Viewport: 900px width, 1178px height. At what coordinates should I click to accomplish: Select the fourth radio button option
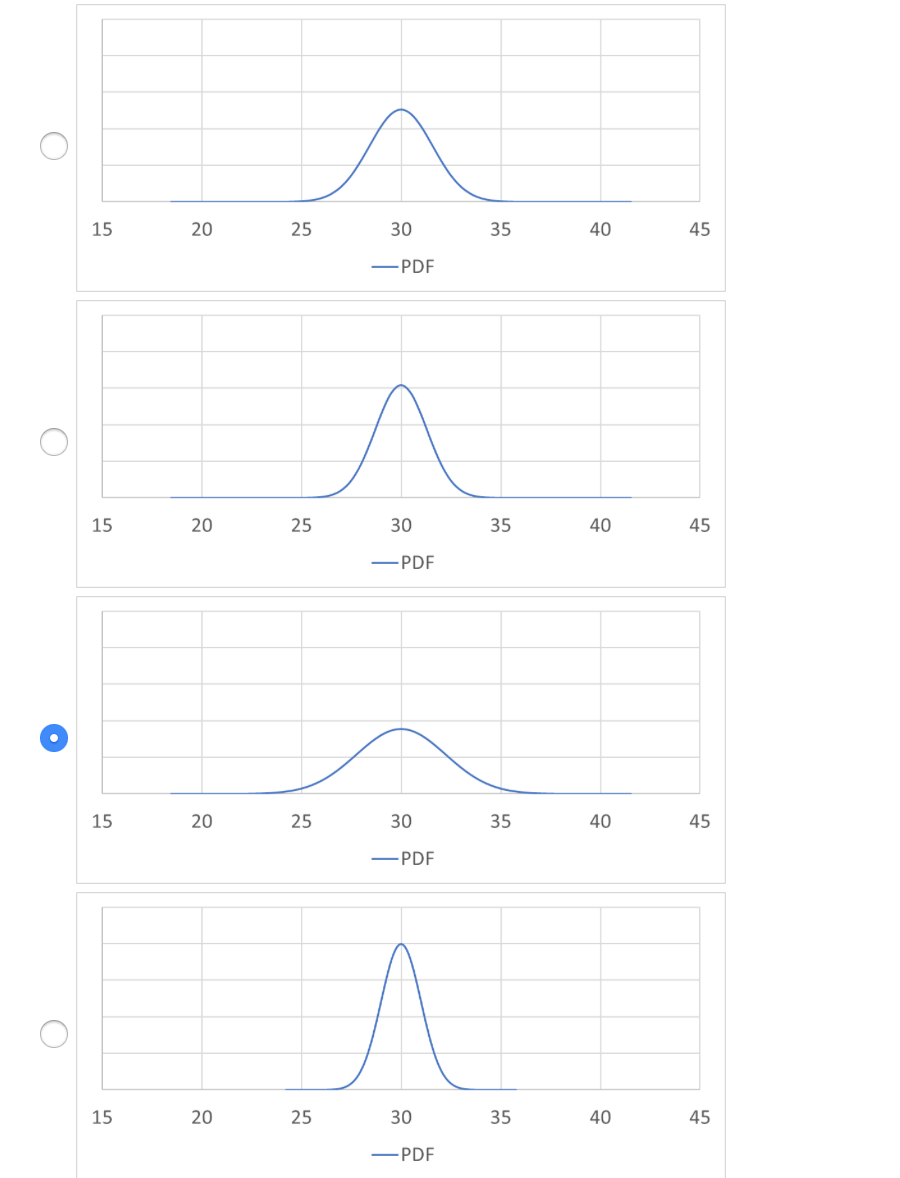(53, 1033)
